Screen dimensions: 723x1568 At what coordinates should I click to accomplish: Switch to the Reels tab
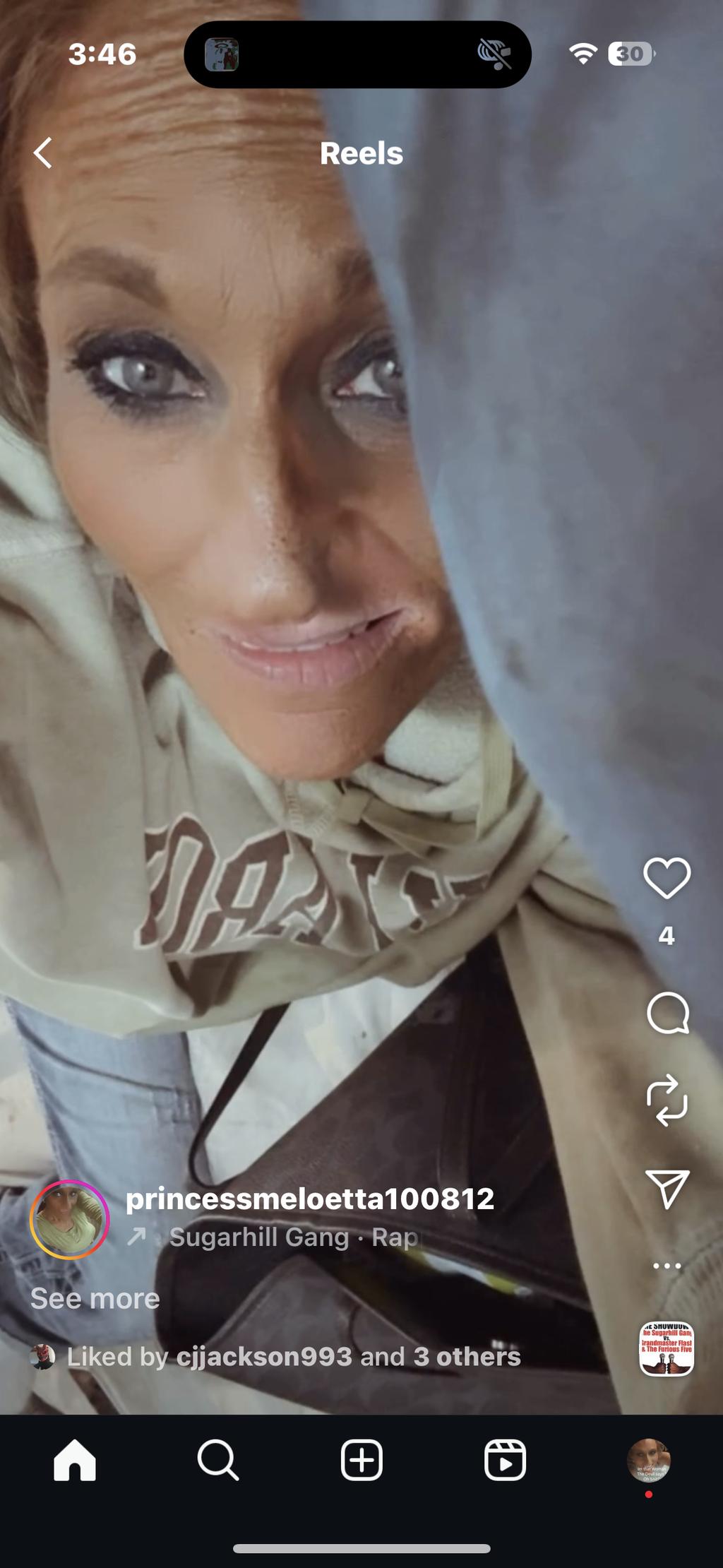(x=505, y=1459)
